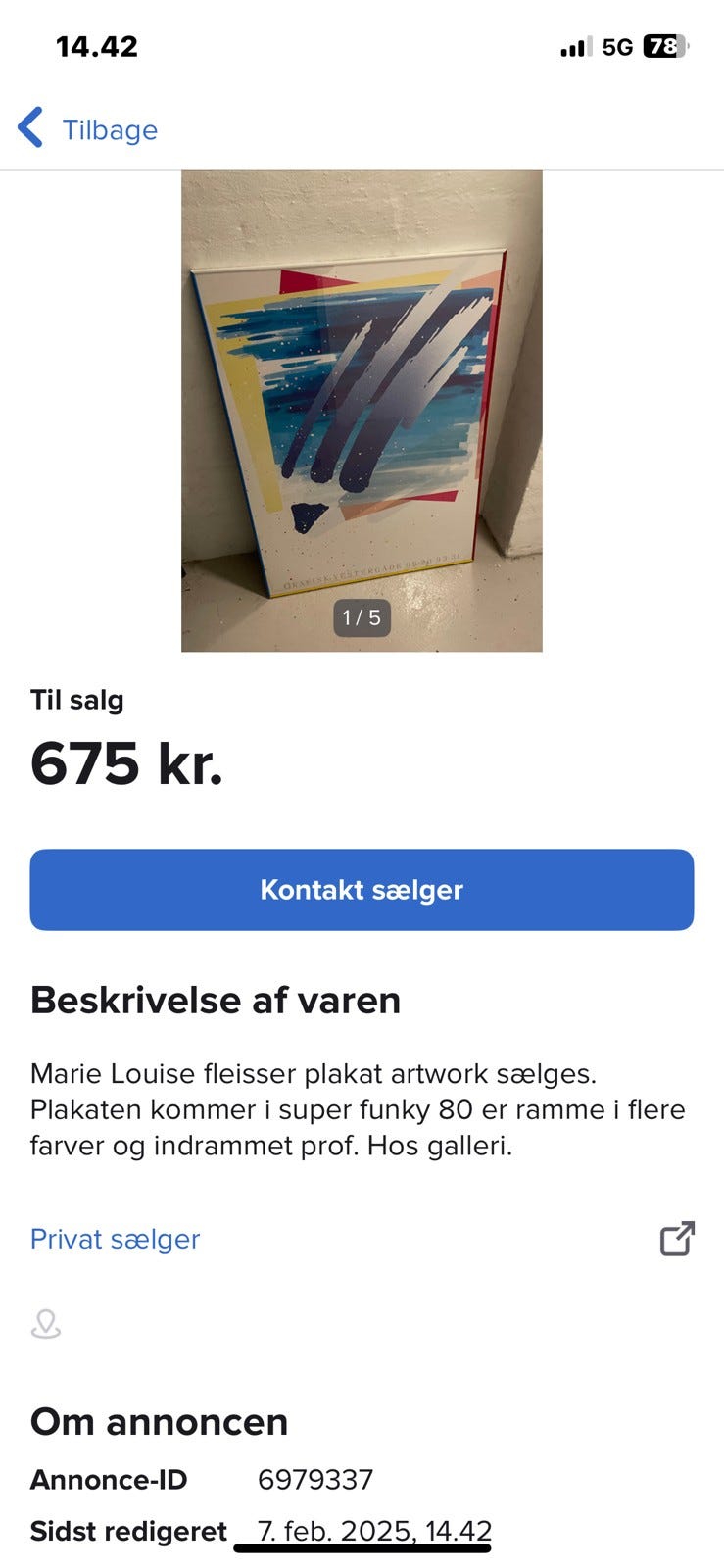This screenshot has width=724, height=1568.
Task: Tap the blue back chevron arrow
Action: [x=32, y=127]
